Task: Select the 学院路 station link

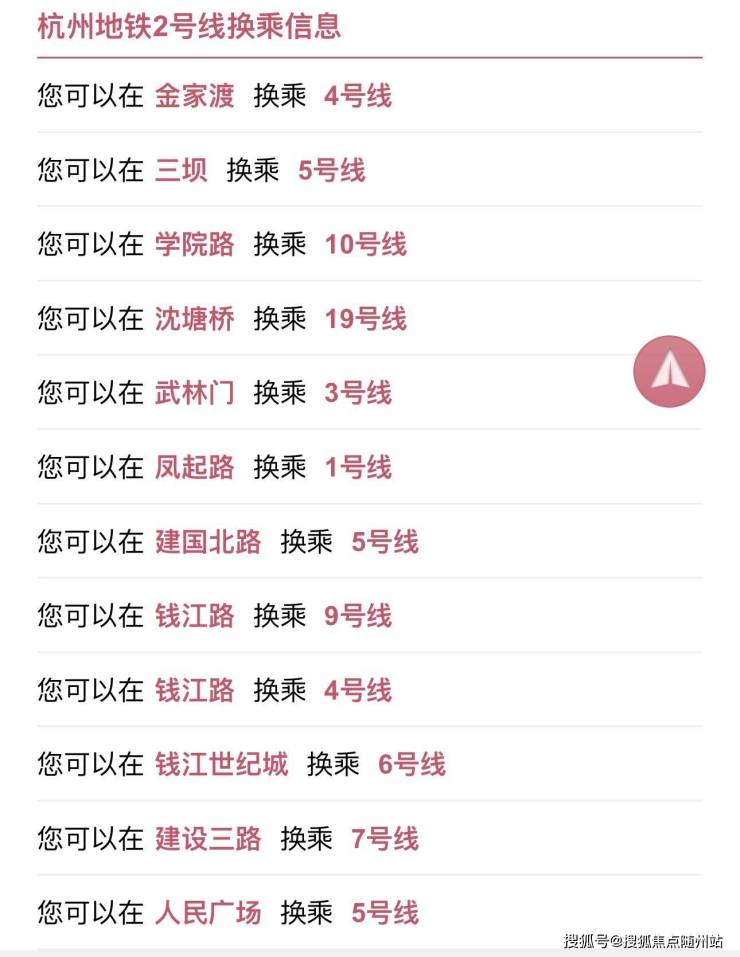Action: pos(194,244)
